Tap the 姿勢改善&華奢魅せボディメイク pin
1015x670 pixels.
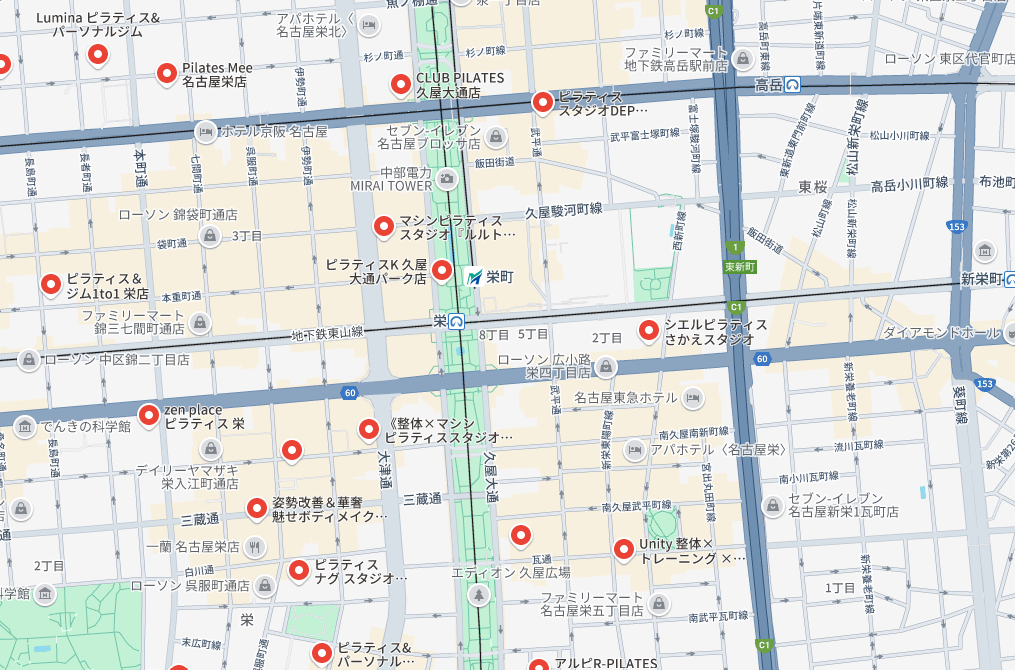click(x=258, y=507)
